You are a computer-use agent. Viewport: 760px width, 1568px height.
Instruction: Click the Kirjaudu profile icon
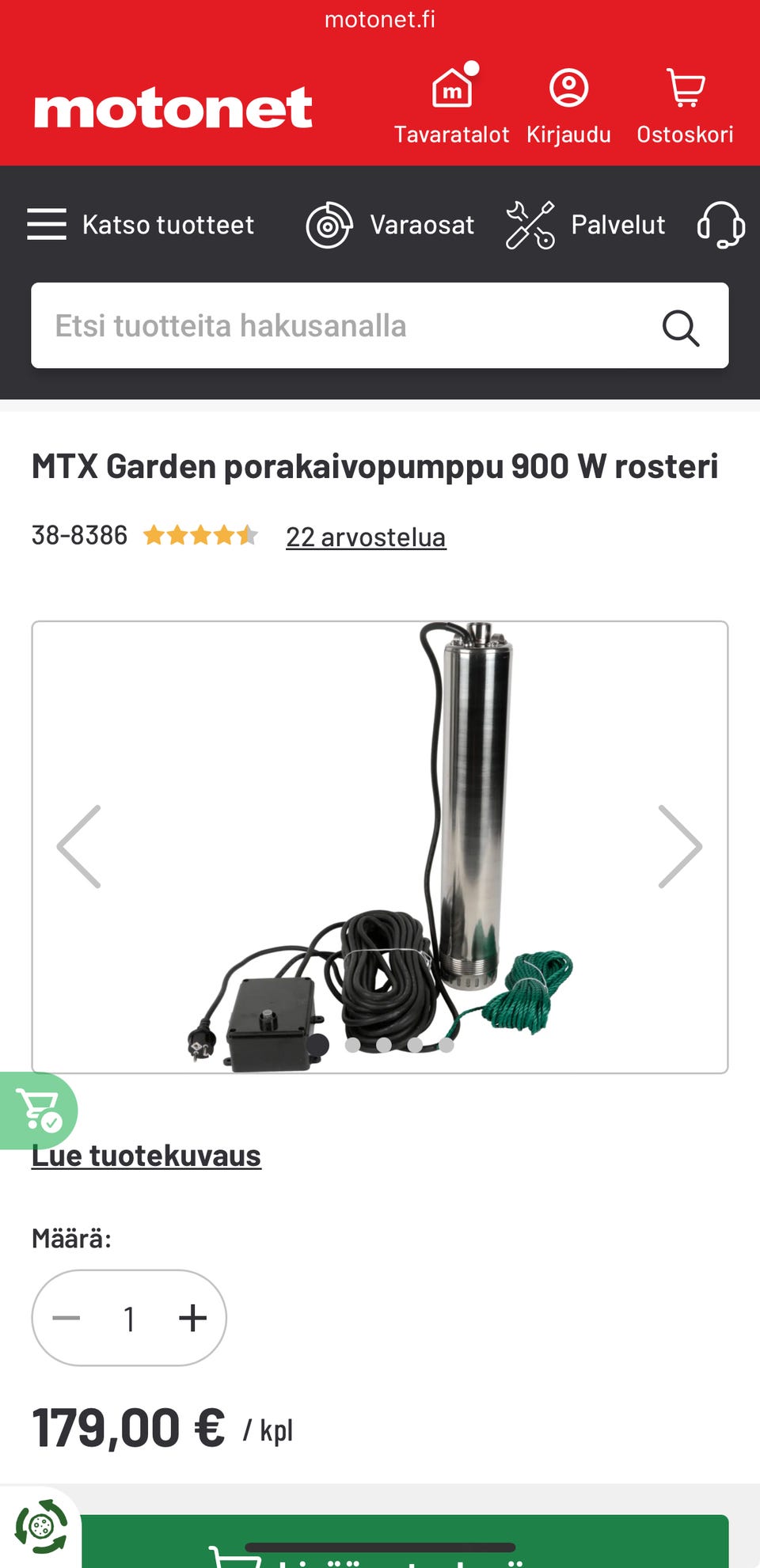(x=568, y=89)
